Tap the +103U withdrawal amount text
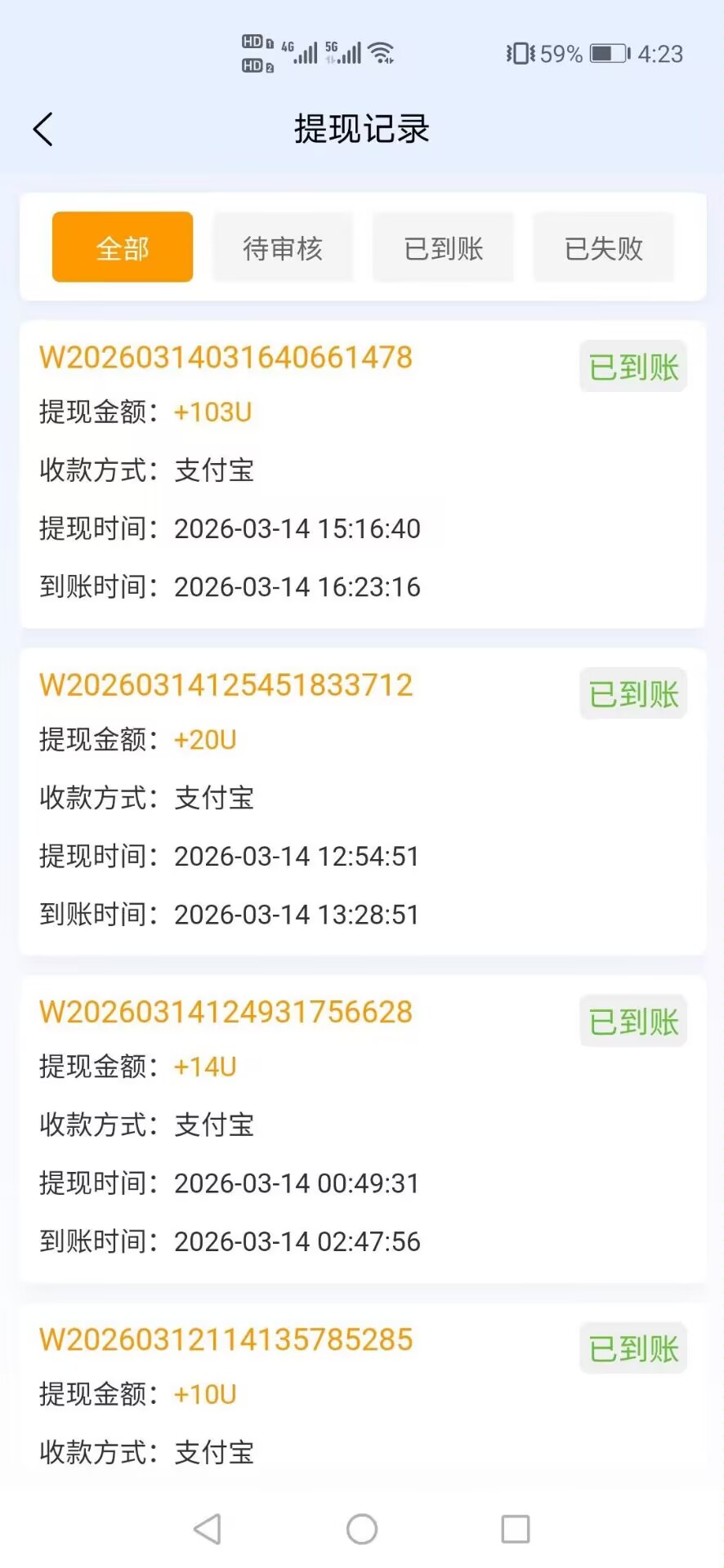The width and height of the screenshot is (724, 1568). coord(212,413)
